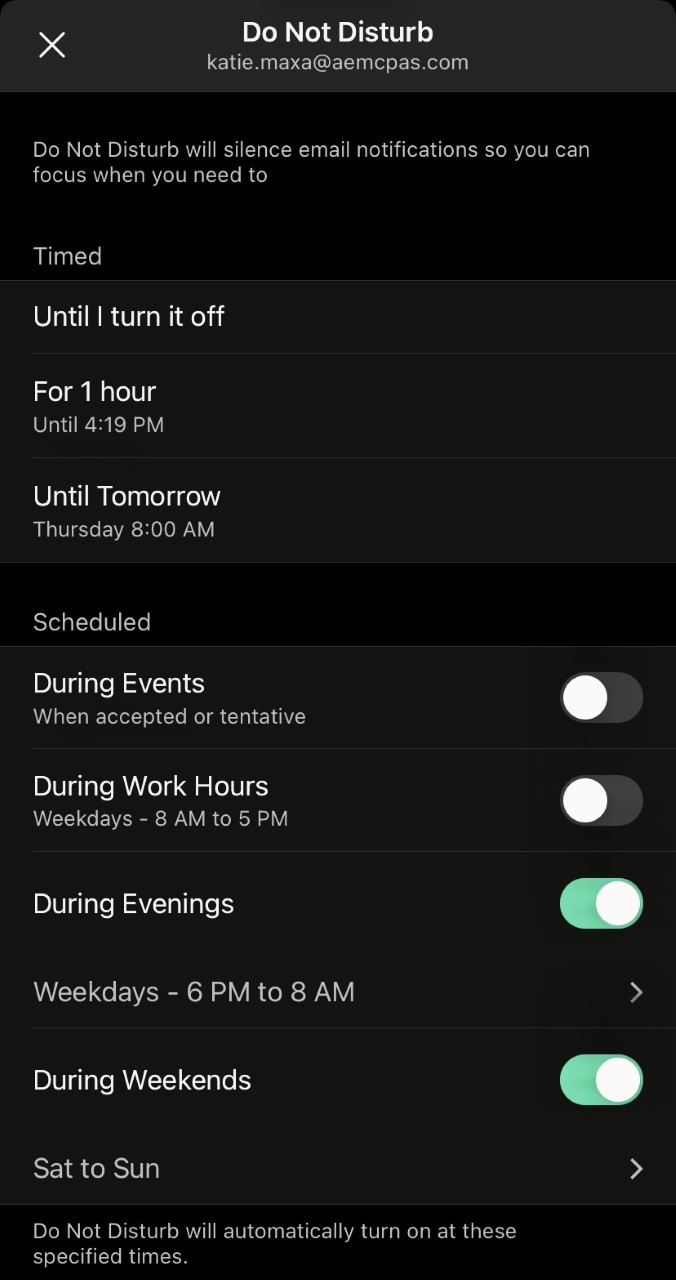The image size is (676, 1280).
Task: Open Weekdays - 6 PM to 8 AM schedule
Action: (338, 992)
